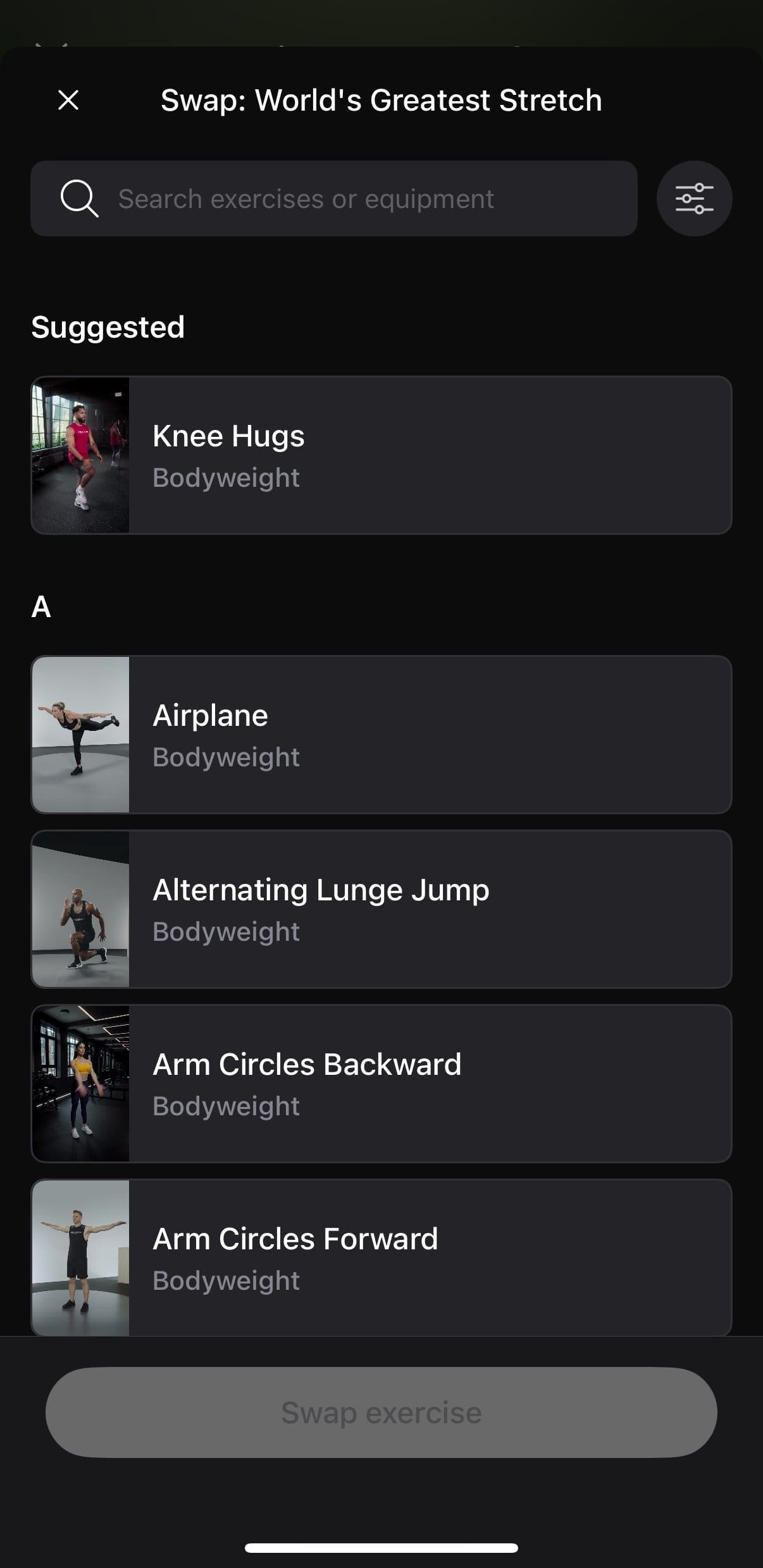Select Arm Circles Backward

381,1084
